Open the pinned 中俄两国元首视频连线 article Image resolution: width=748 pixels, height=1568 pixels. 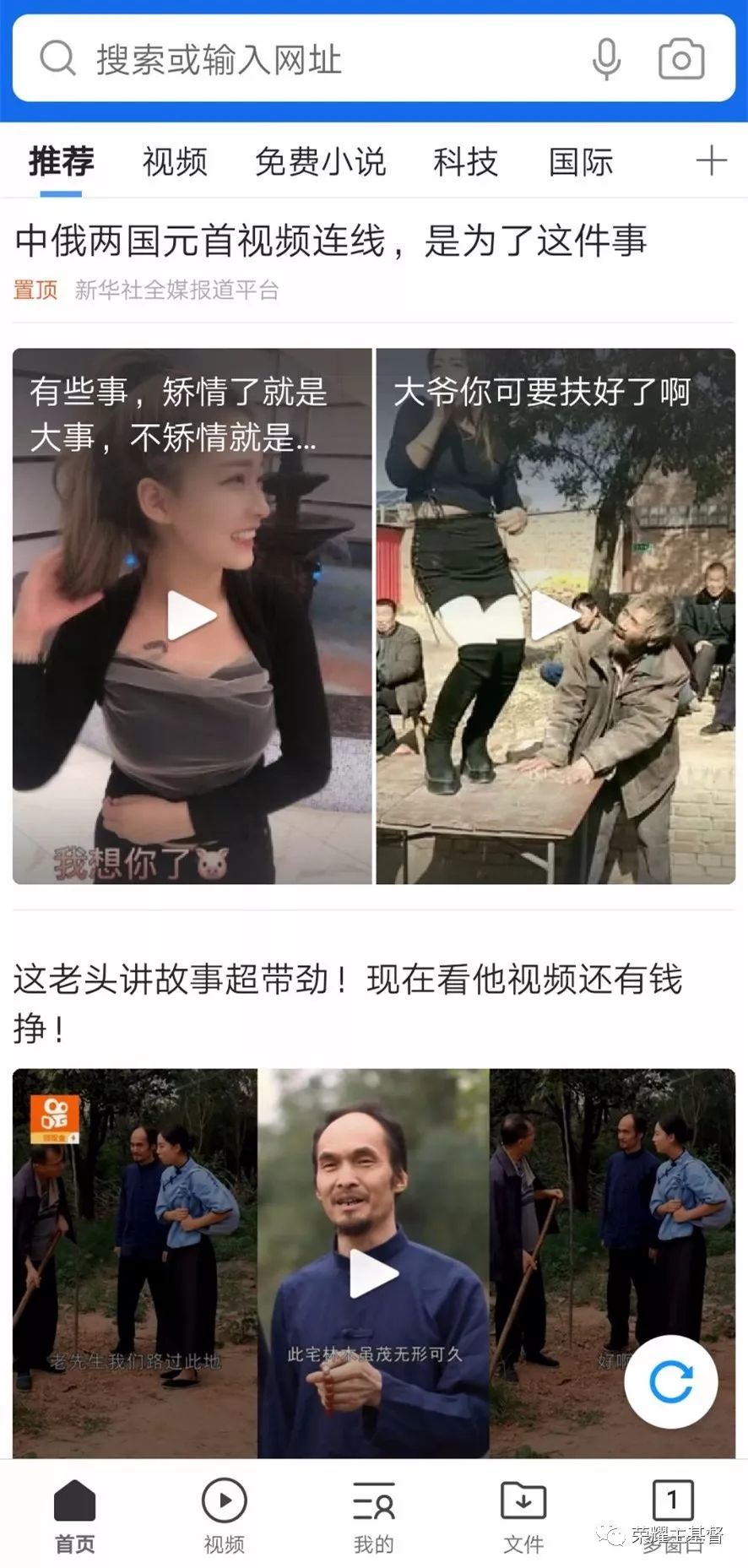pos(331,241)
